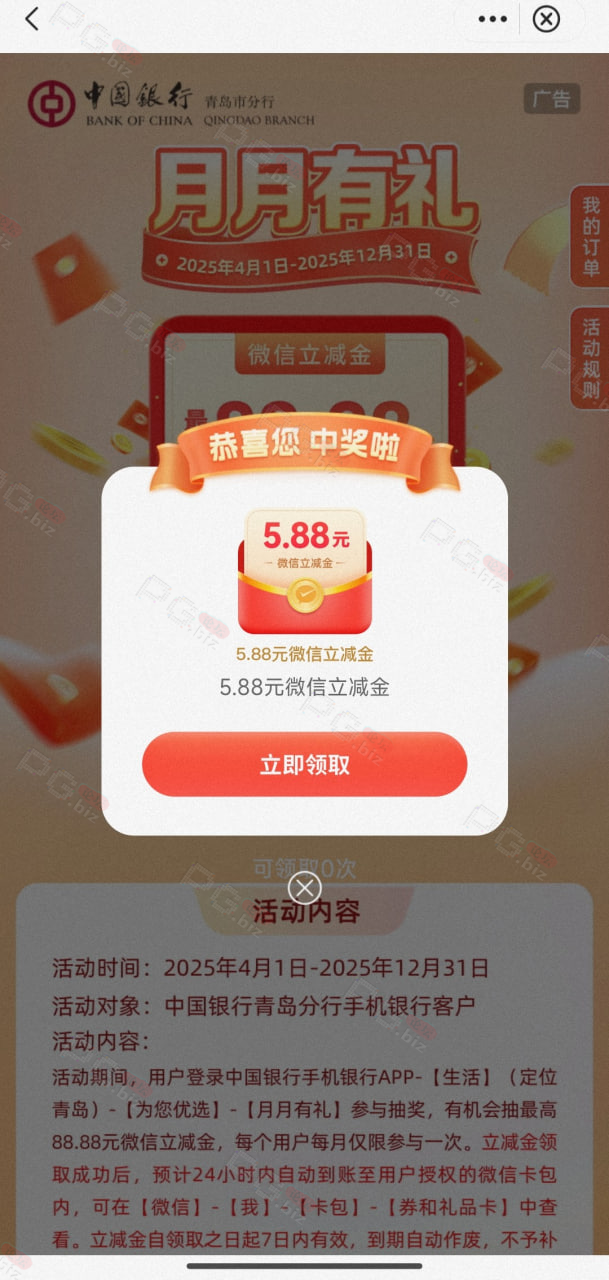The image size is (609, 1280).
Task: Go back using the top-left arrow
Action: pos(32,18)
